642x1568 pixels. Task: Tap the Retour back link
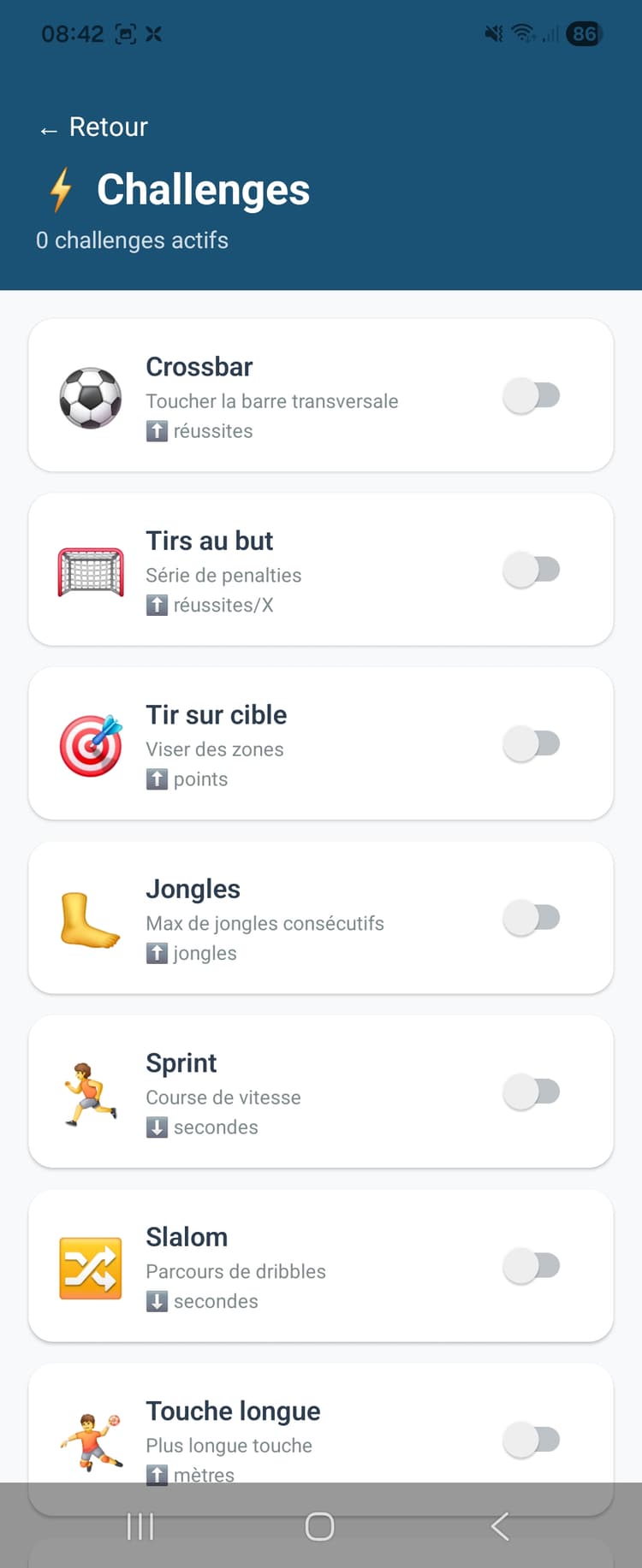[x=92, y=127]
